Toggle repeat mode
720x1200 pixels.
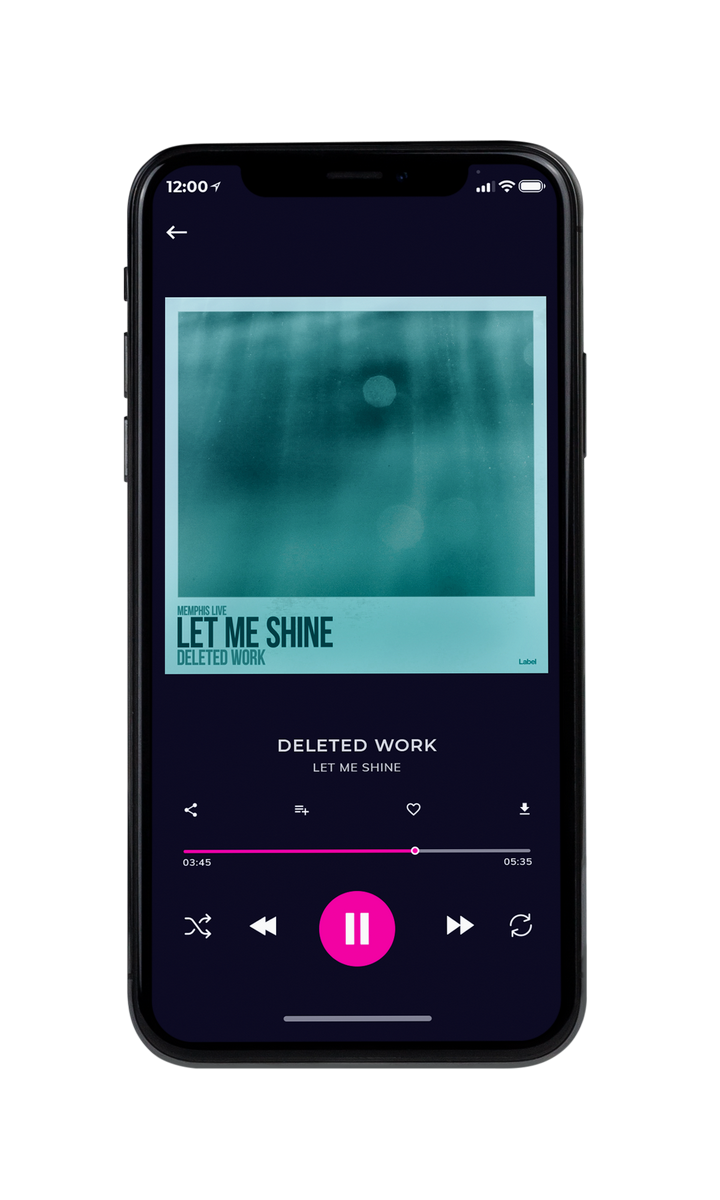point(520,926)
